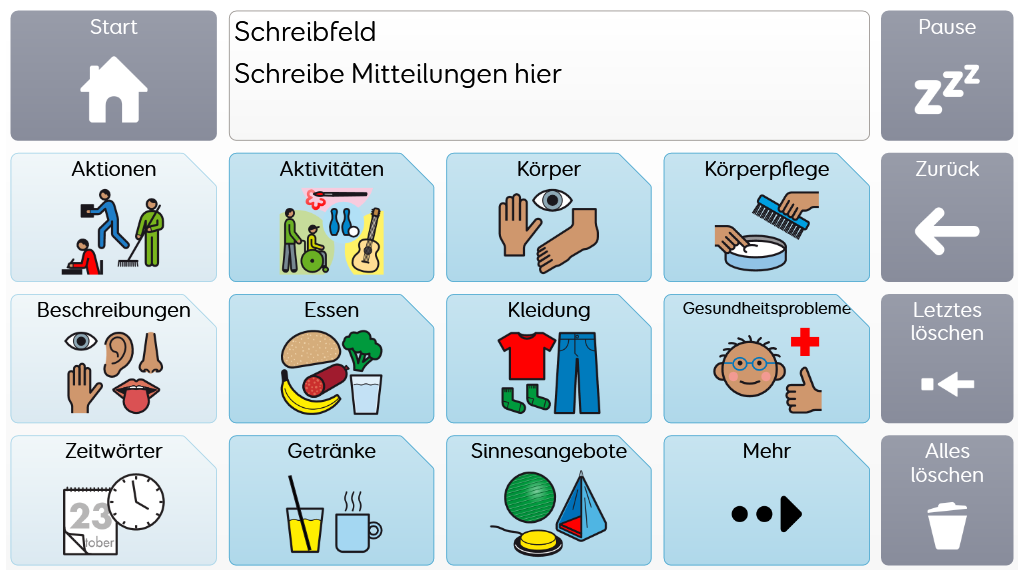Choose the Zeitwörter category
Image resolution: width=1024 pixels, height=576 pixels.
(114, 500)
